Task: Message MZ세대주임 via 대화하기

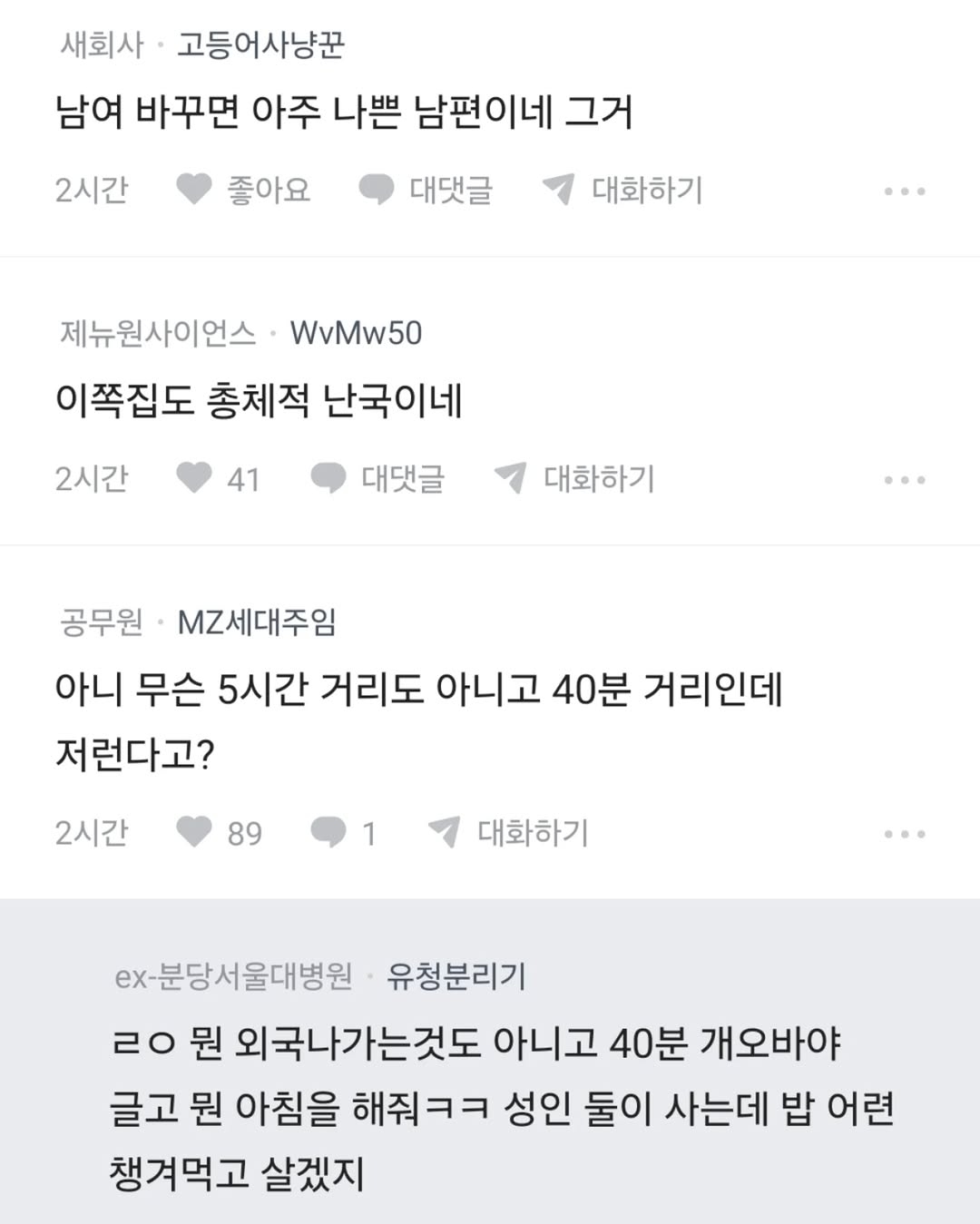Action: pyautogui.click(x=508, y=832)
